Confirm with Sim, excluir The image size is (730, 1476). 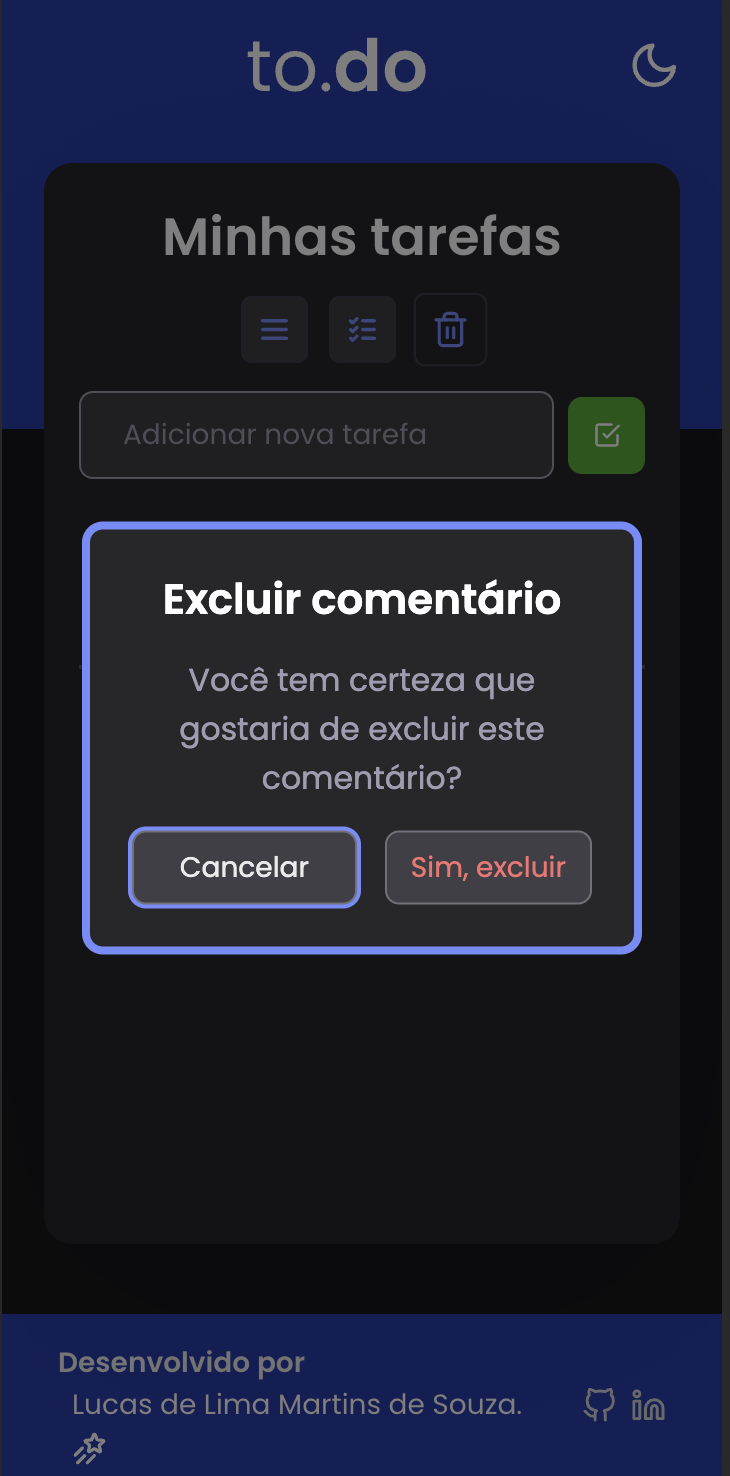(x=488, y=867)
